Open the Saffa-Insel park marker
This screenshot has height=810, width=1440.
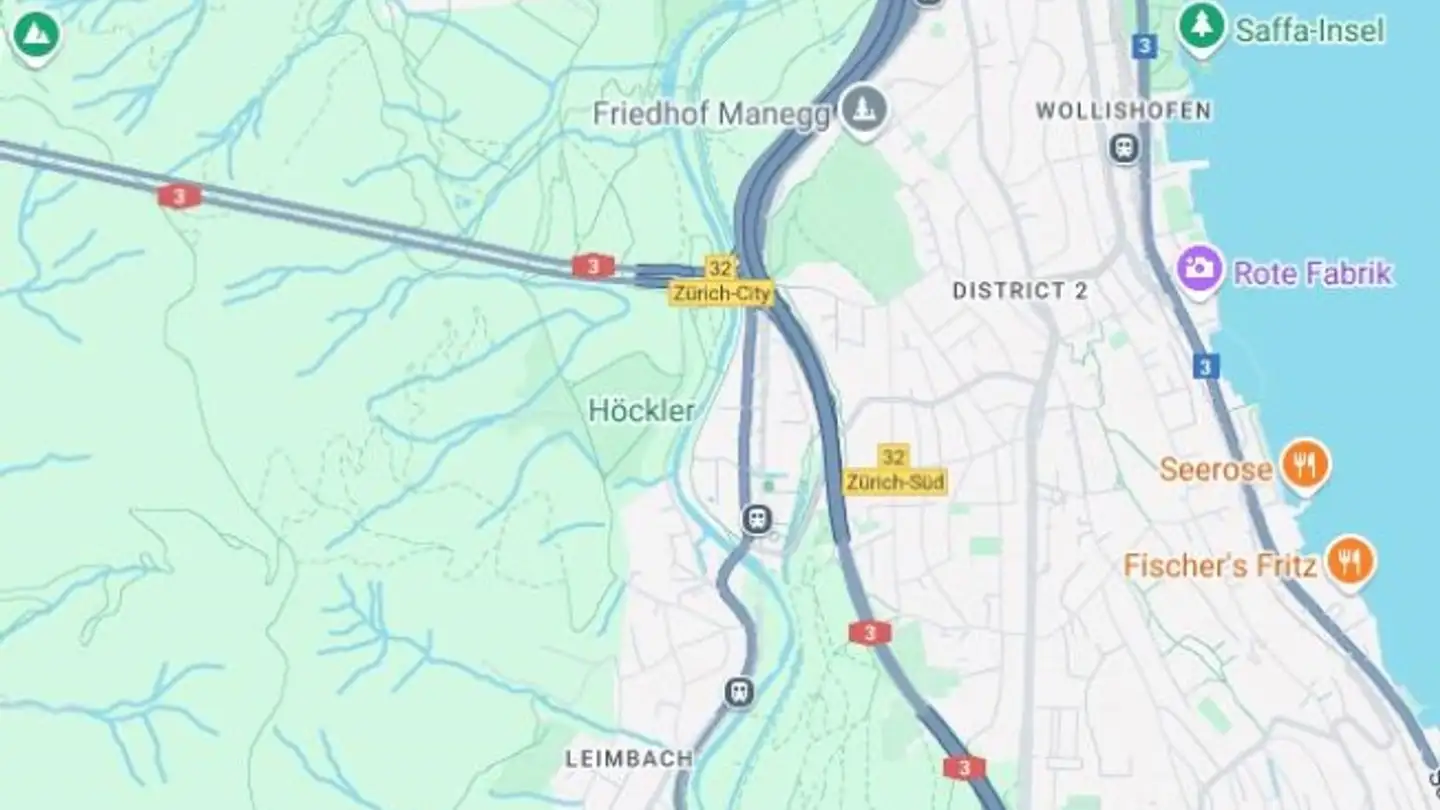(1201, 27)
